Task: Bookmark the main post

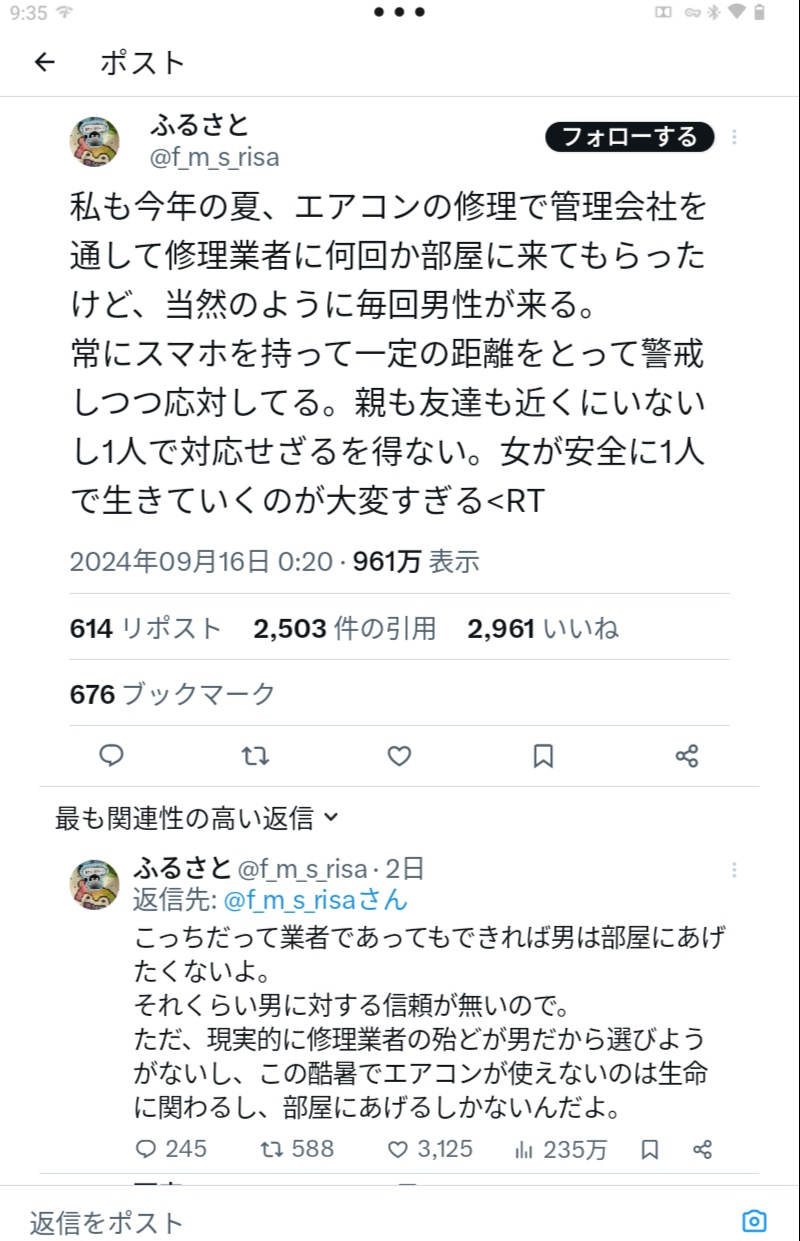Action: pyautogui.click(x=543, y=756)
